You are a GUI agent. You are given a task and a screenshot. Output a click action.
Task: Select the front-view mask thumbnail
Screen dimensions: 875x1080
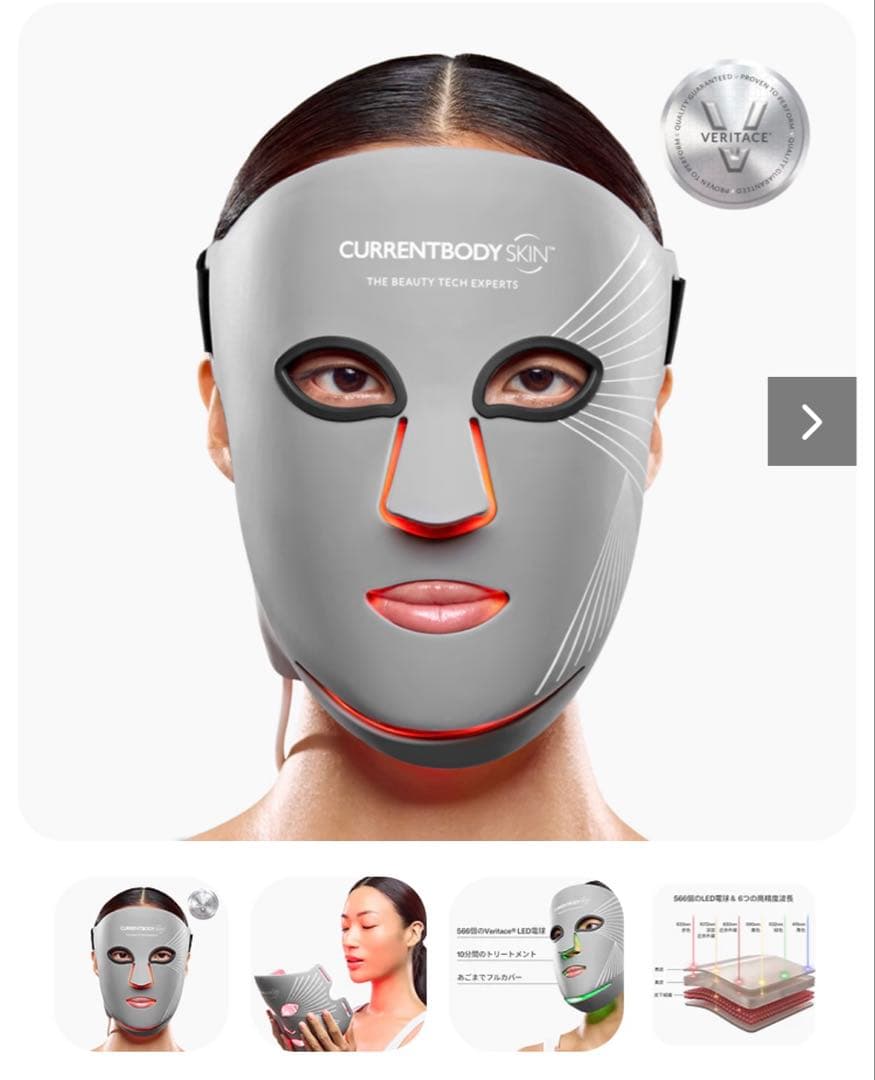pos(141,964)
